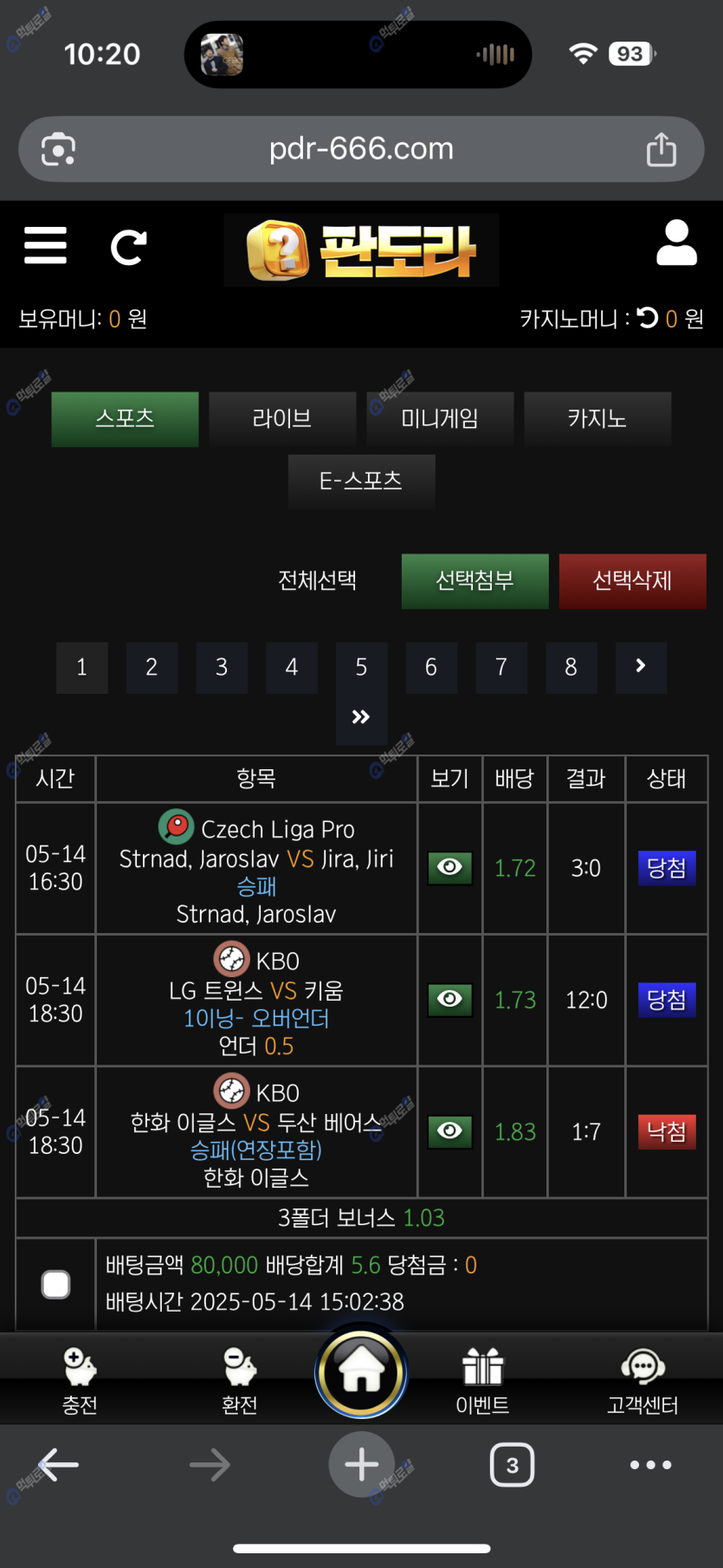723x1568 pixels.
Task: Go to the next page arrow
Action: (641, 668)
